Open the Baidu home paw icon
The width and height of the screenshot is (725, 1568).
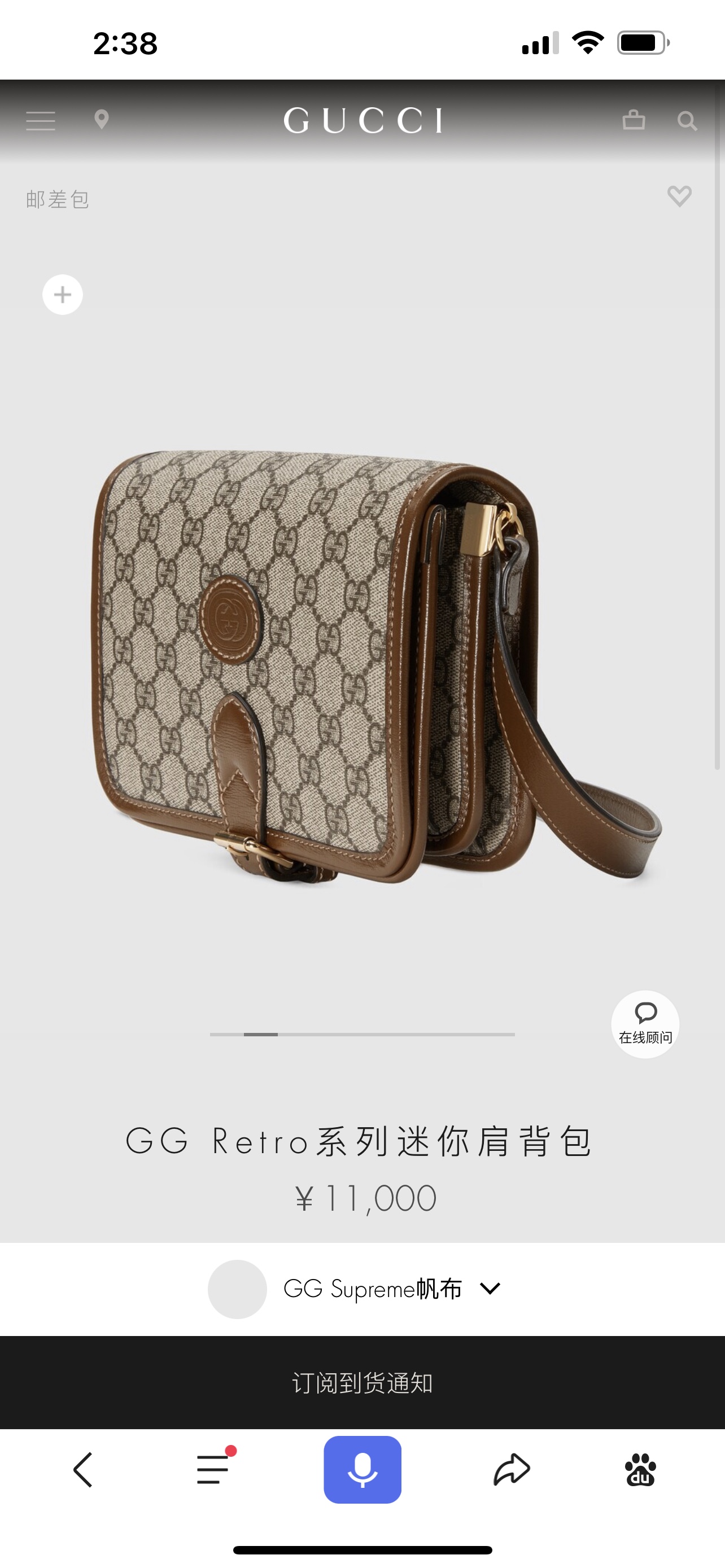coord(640,1469)
